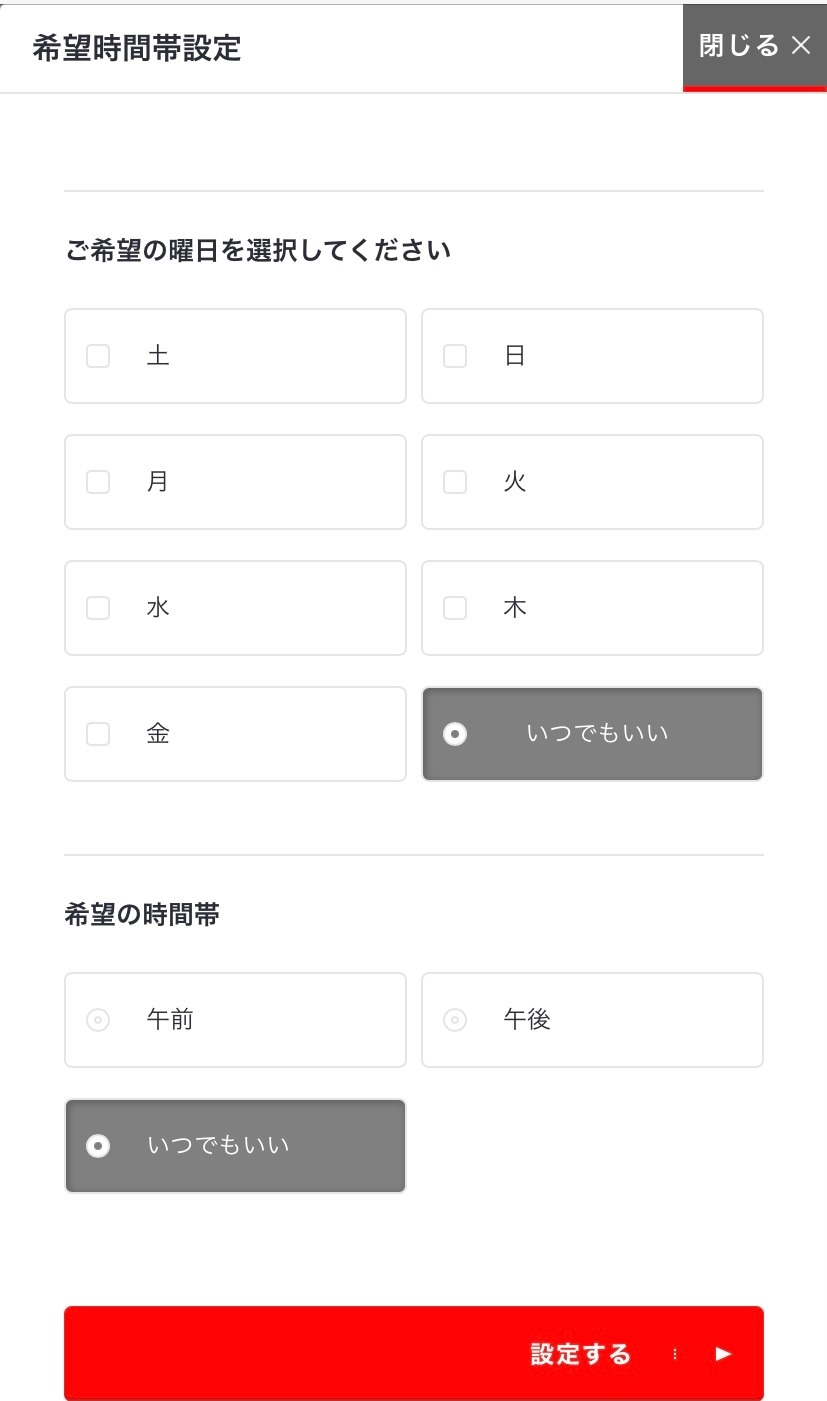
Task: Tick the 水 (Wednesday) option
Action: [x=235, y=608]
